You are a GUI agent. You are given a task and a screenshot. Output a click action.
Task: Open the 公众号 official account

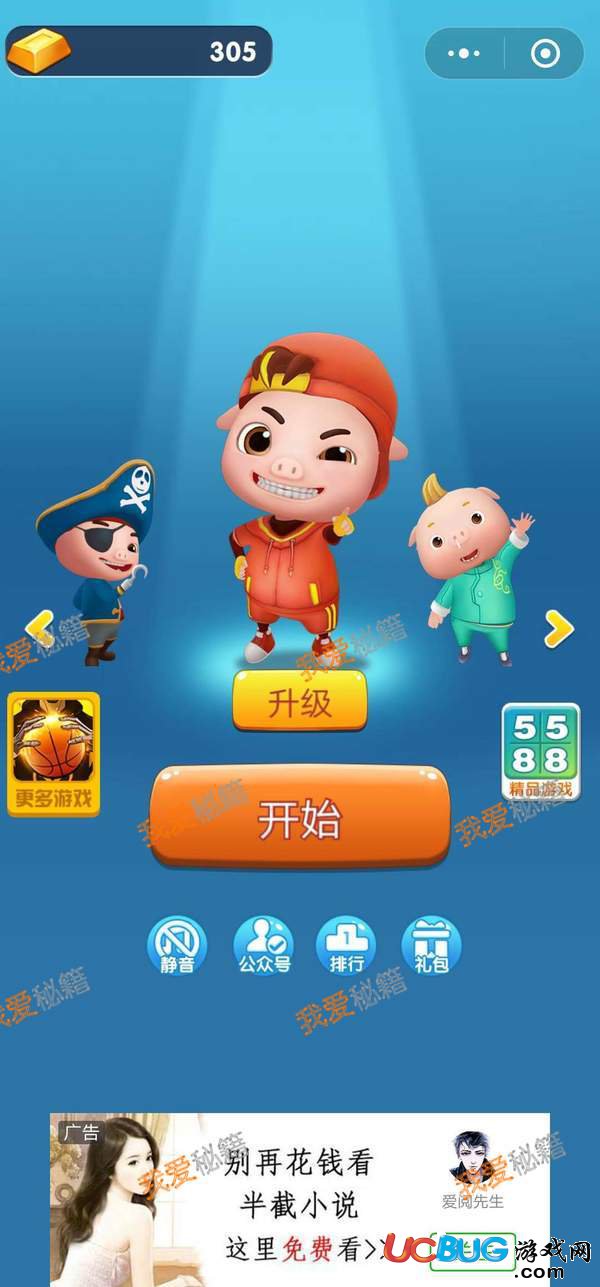pos(263,946)
